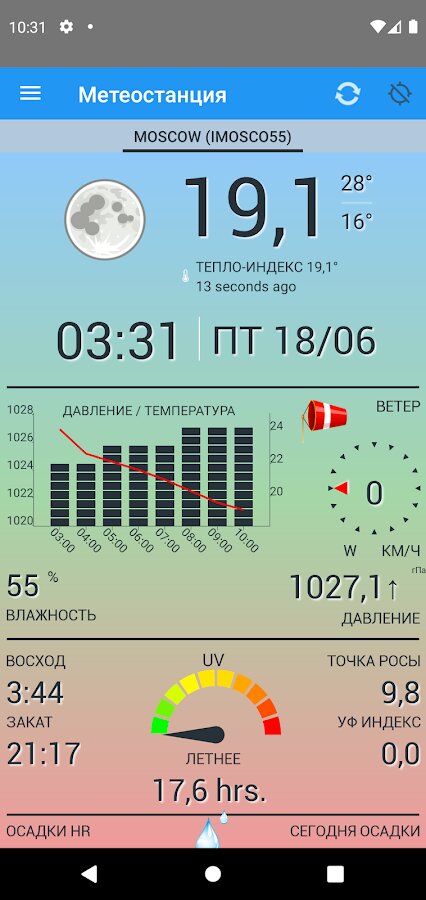Refresh the weather station data

(347, 94)
